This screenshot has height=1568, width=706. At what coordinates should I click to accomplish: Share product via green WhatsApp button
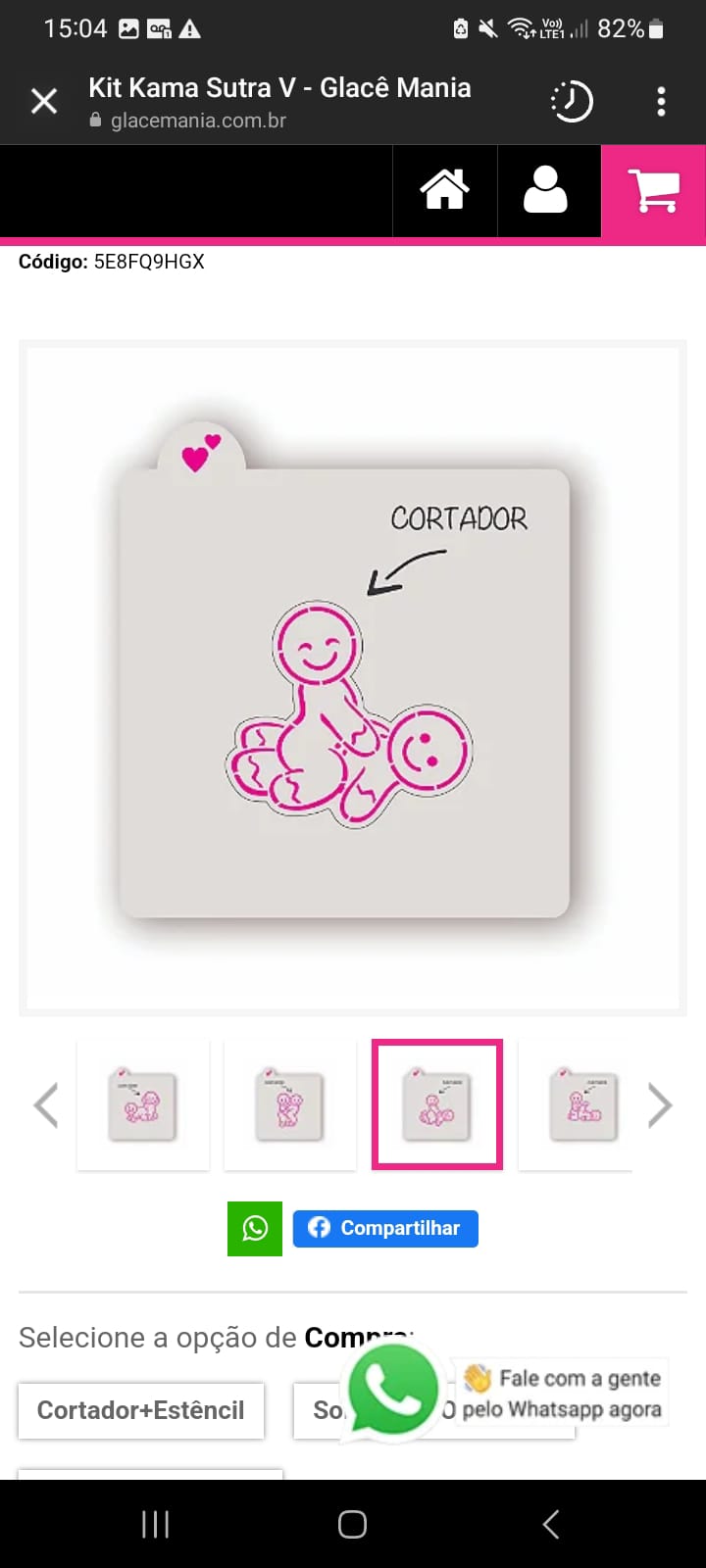pyautogui.click(x=255, y=1228)
